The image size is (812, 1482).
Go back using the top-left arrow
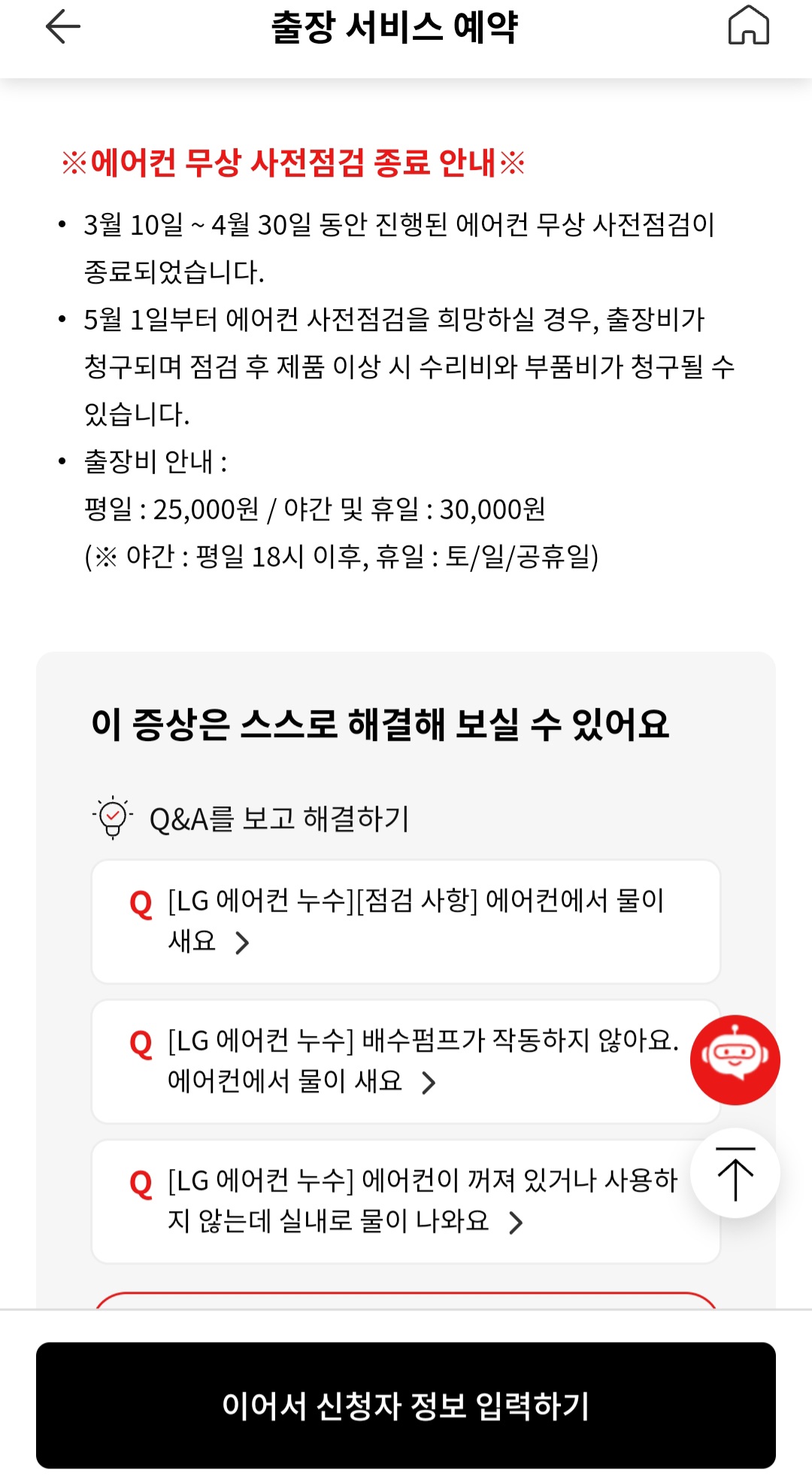[63, 27]
